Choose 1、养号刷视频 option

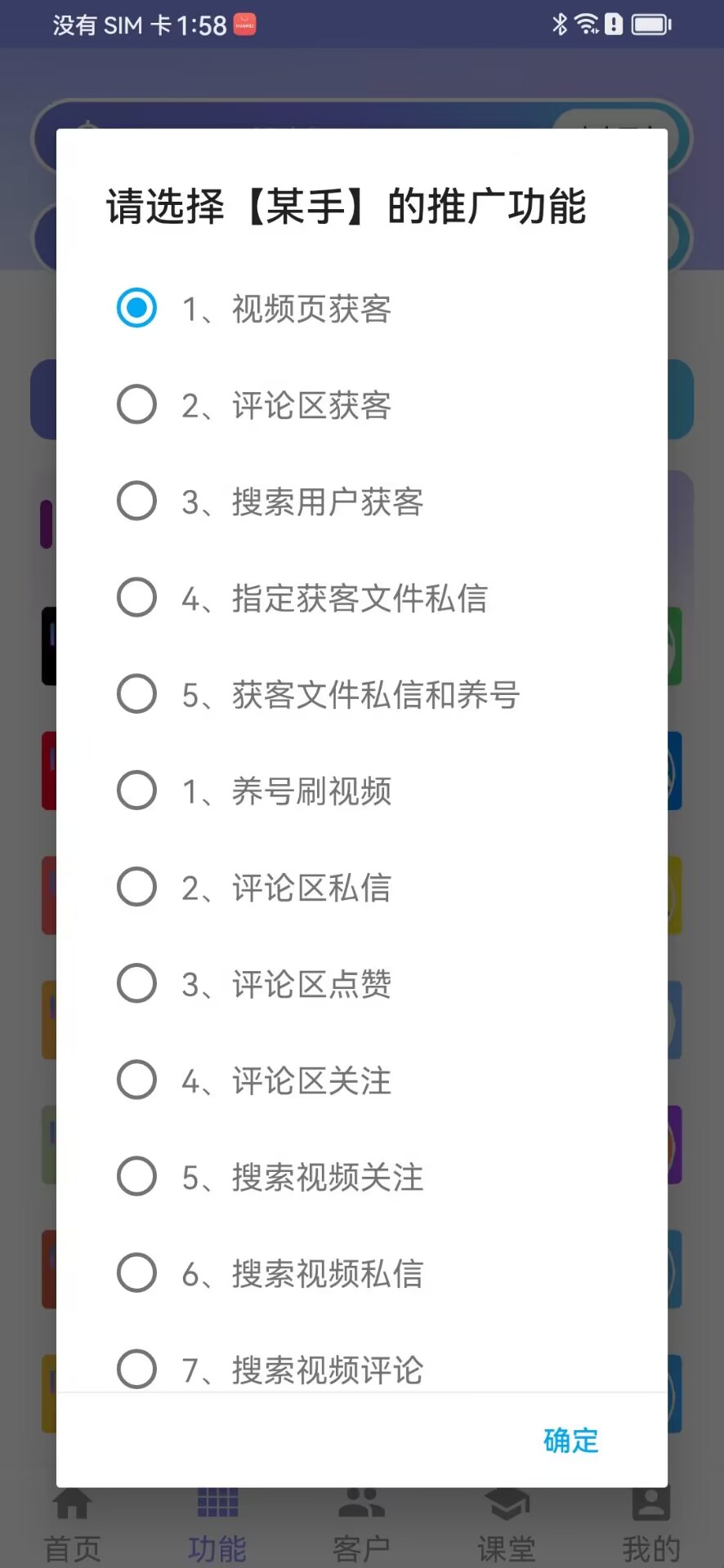[137, 791]
